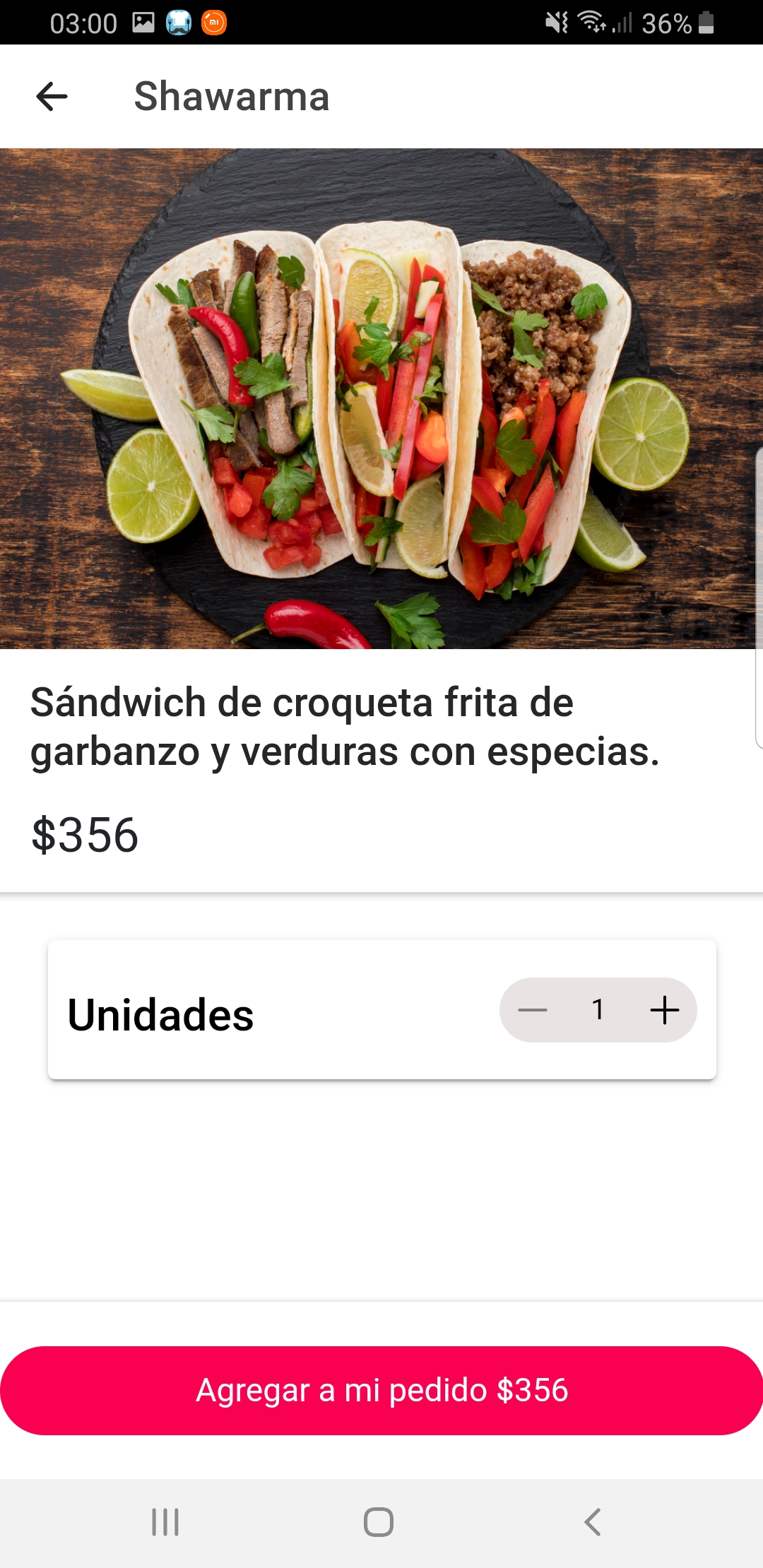
Task: Tap the Wi-Fi icon in the status bar
Action: [x=592, y=23]
